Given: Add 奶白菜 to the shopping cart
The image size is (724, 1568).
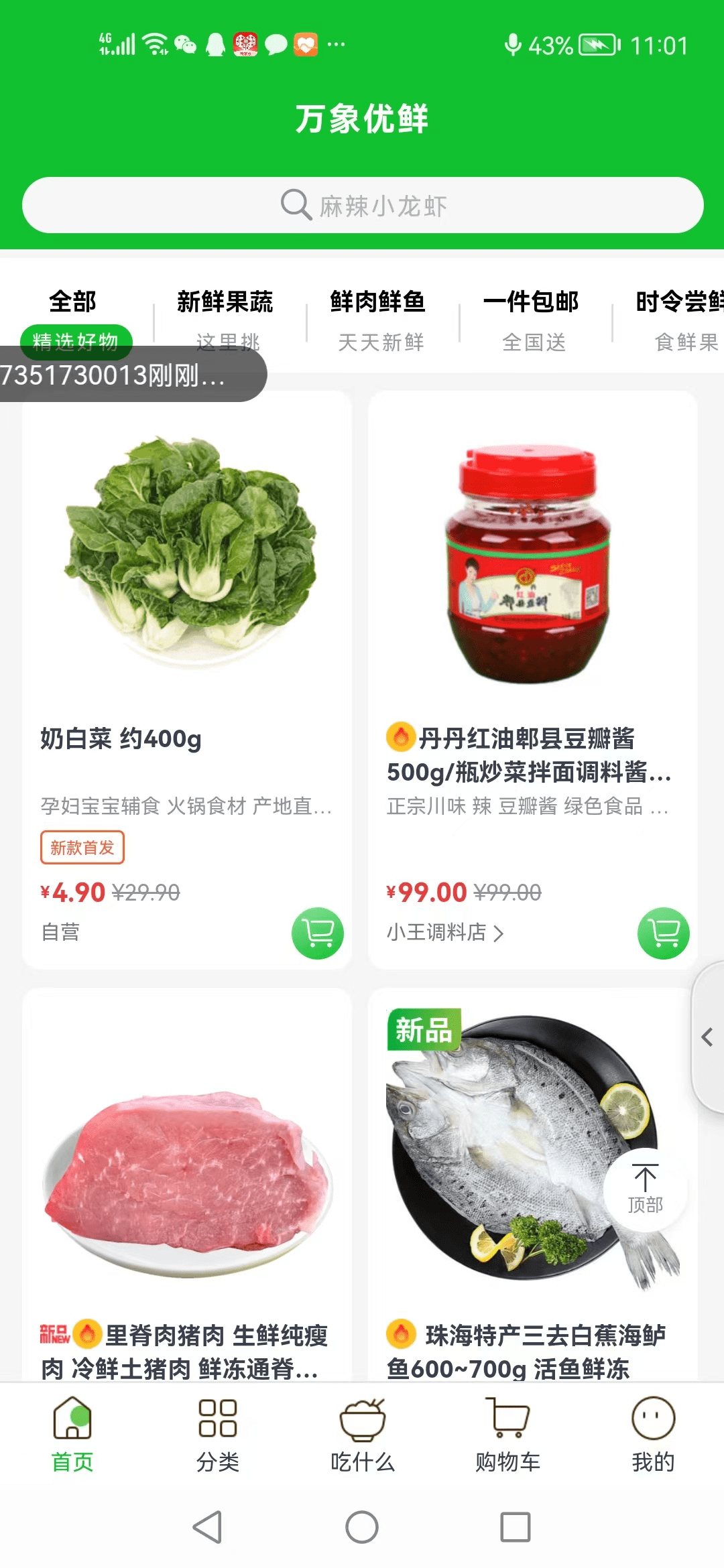Looking at the screenshot, I should (318, 933).
